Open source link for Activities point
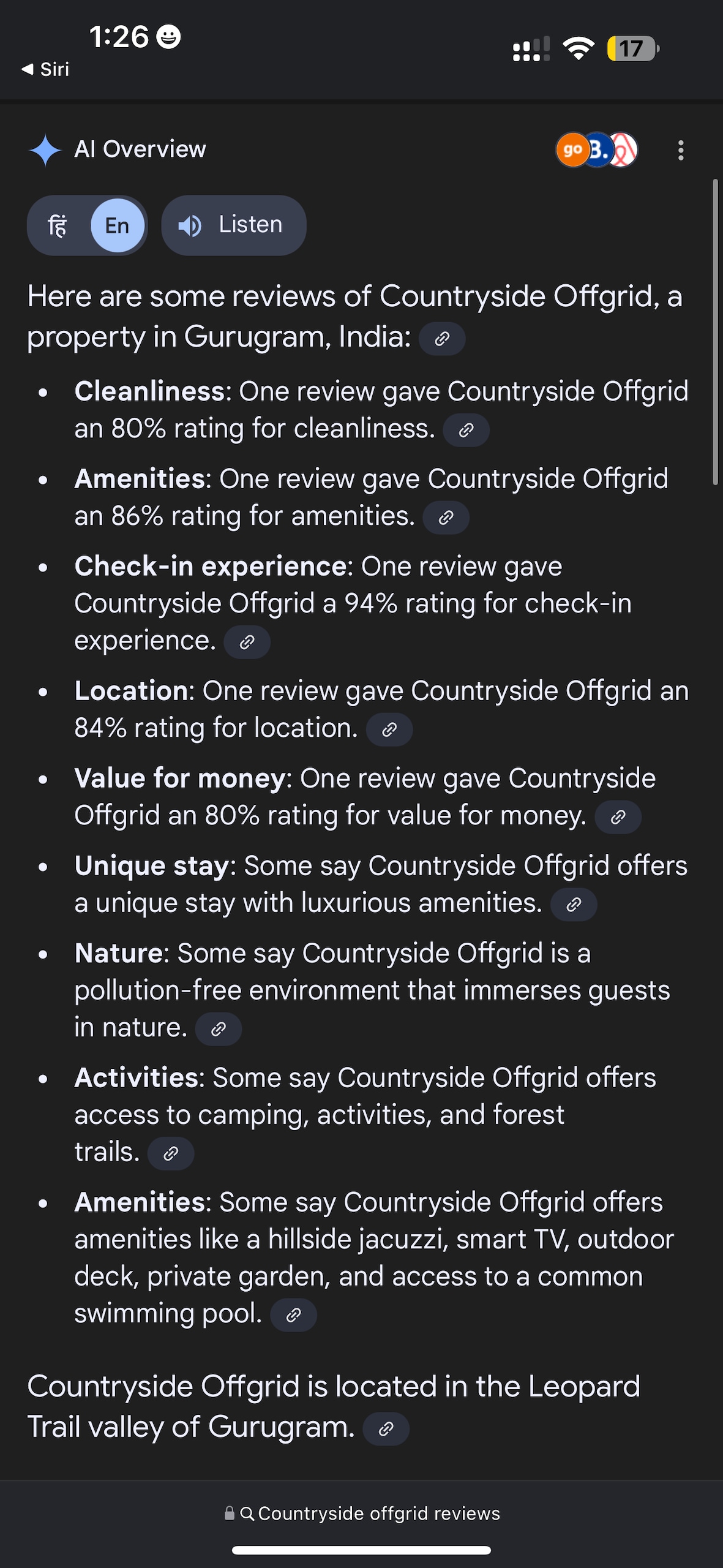The image size is (723, 1568). coord(171,1153)
